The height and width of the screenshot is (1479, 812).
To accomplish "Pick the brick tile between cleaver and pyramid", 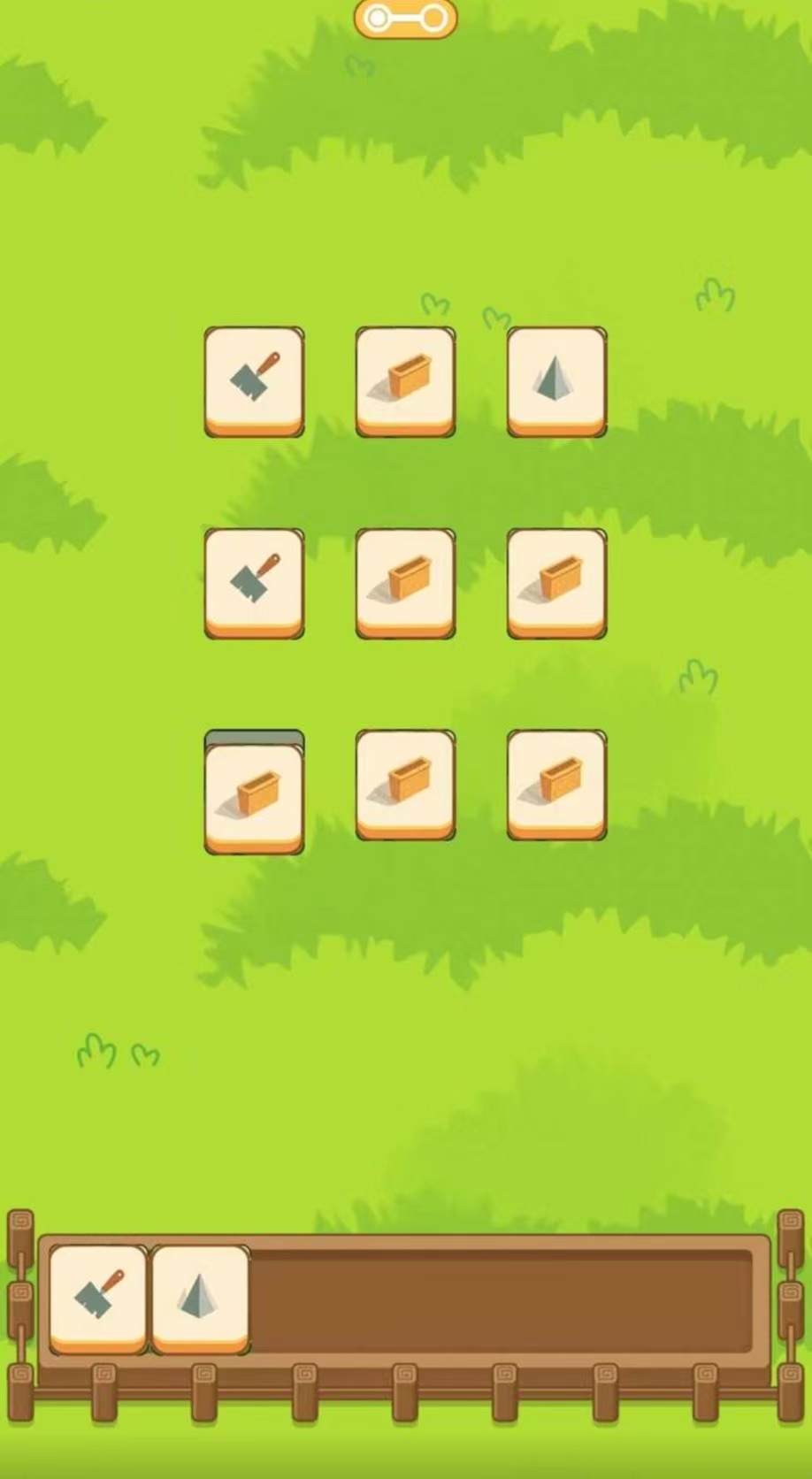I will click(405, 379).
